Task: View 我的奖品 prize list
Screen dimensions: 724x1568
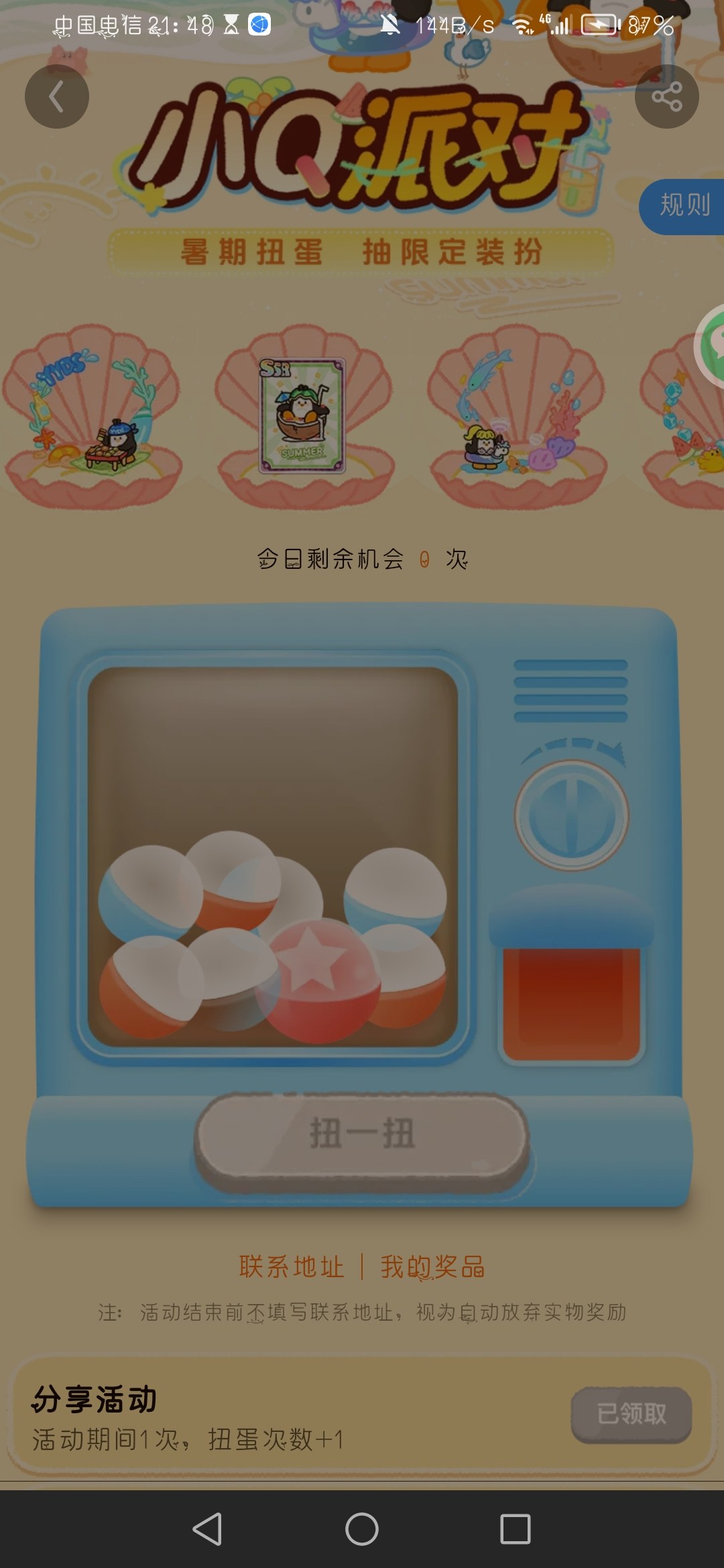Action: click(432, 1266)
